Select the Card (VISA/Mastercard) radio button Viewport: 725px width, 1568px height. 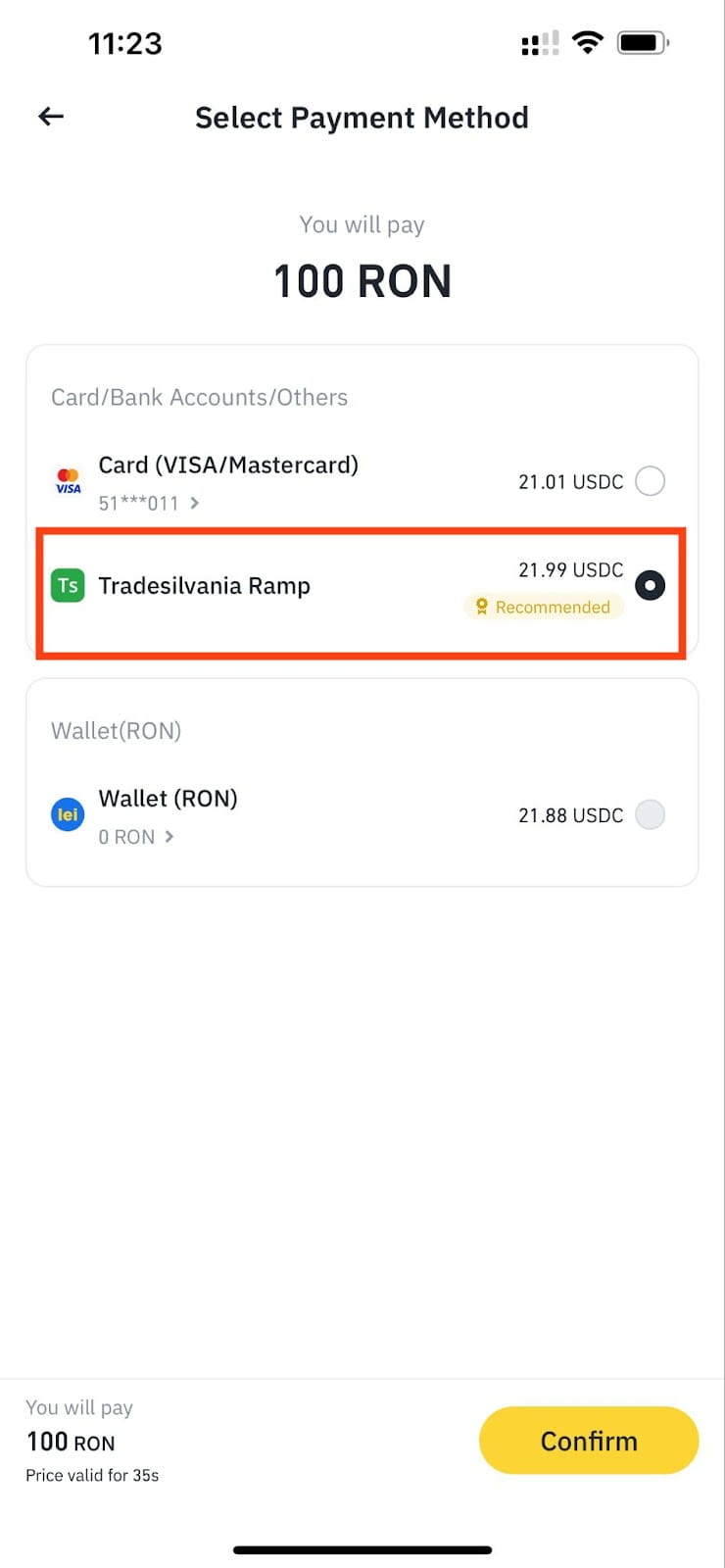(650, 481)
